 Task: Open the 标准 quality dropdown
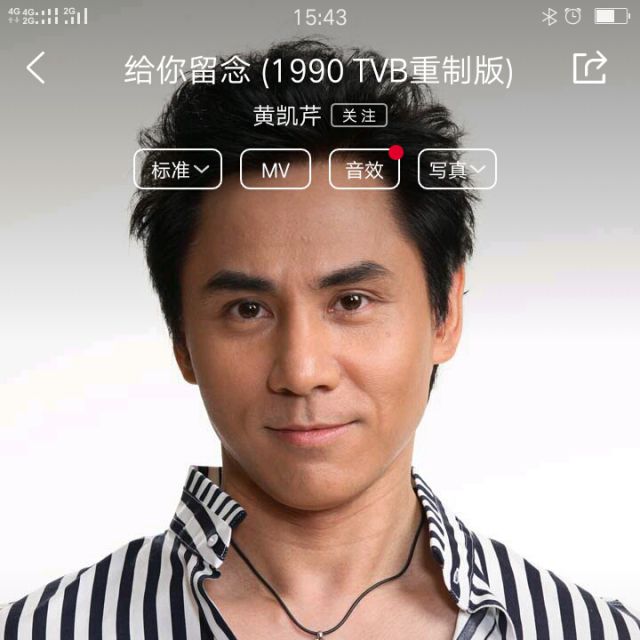point(178,169)
